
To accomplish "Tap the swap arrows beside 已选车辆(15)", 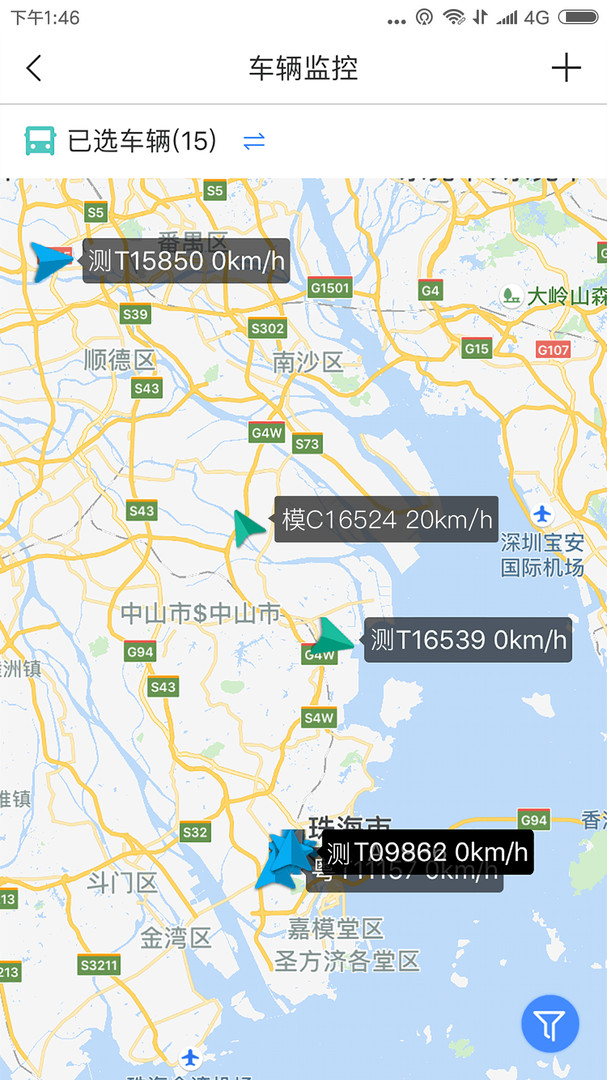I will 254,141.
